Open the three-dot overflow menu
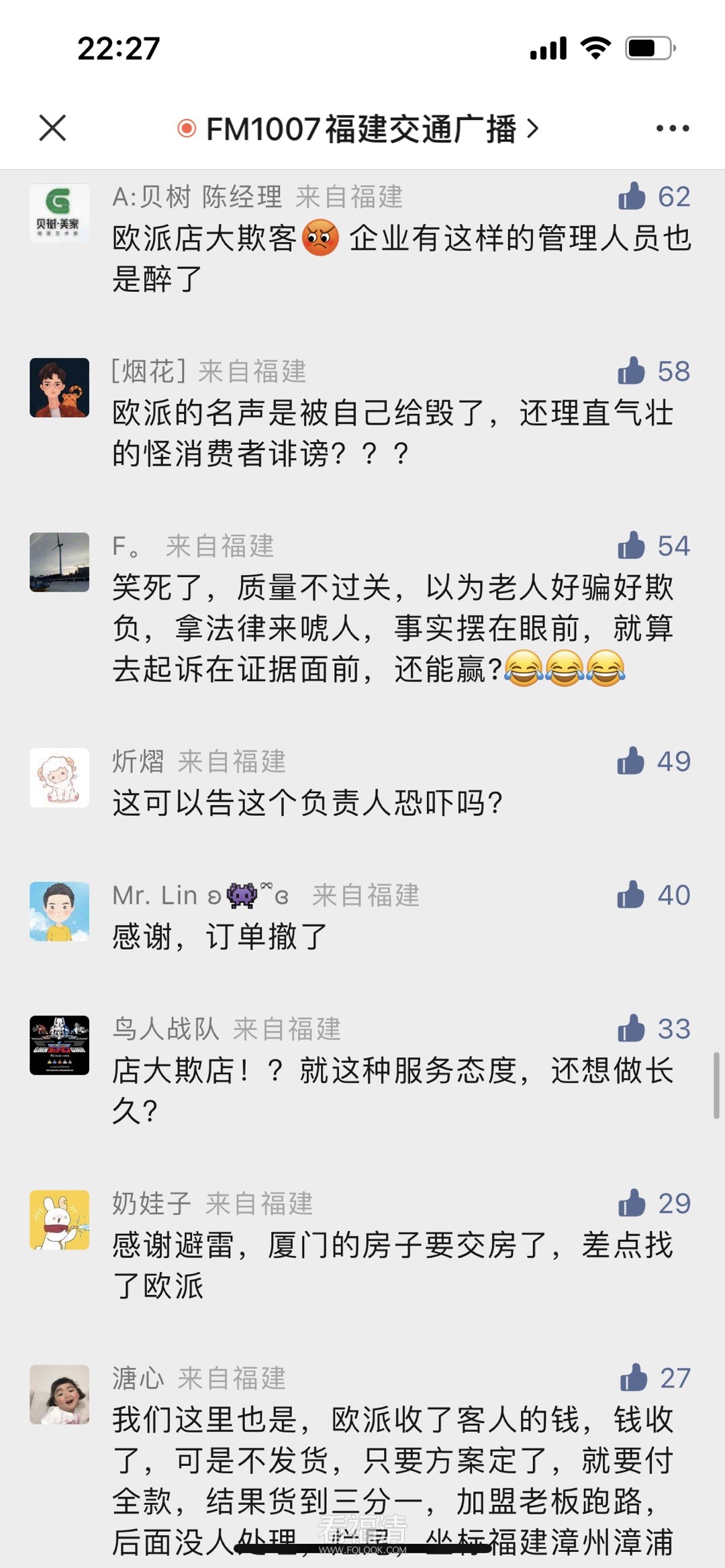The width and height of the screenshot is (725, 1568). click(672, 128)
